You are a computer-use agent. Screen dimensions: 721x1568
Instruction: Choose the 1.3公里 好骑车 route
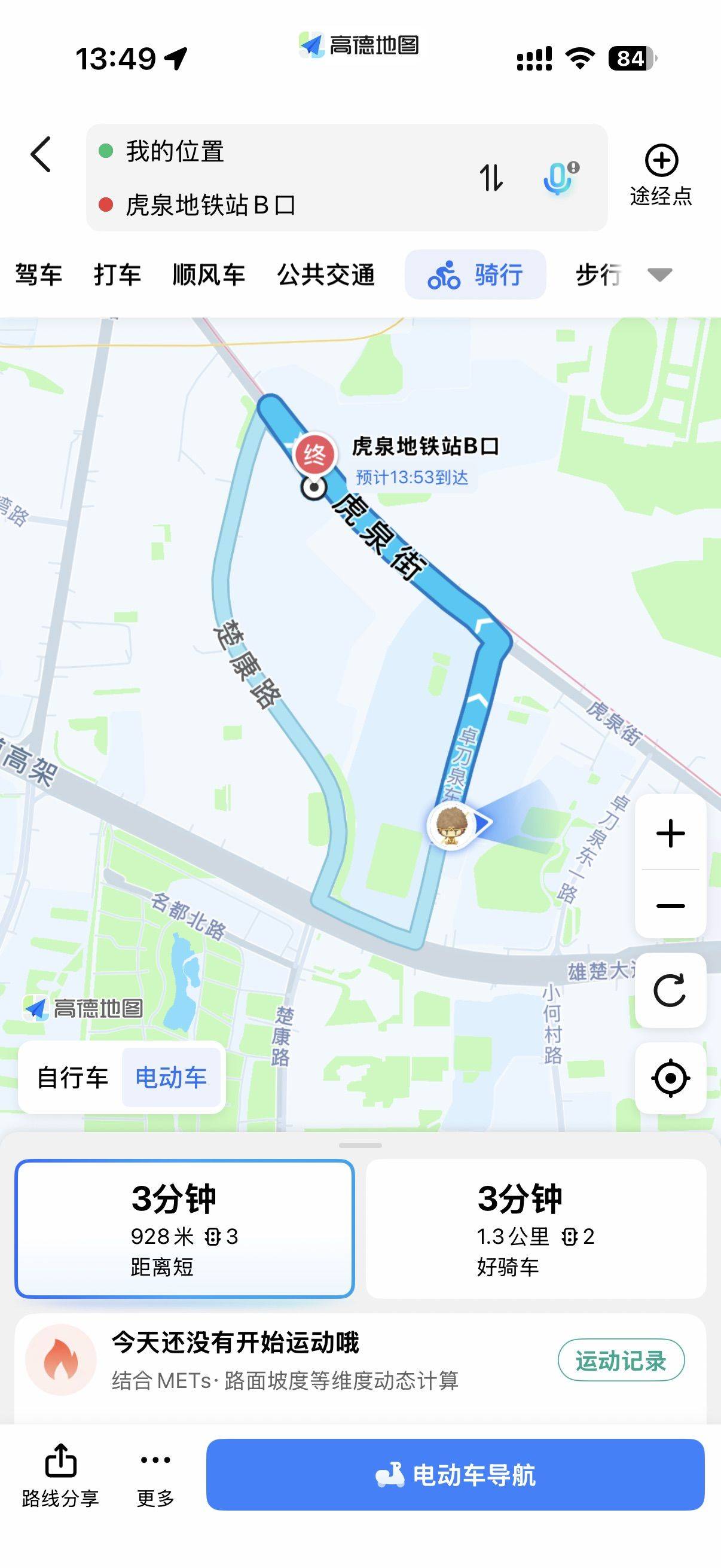536,1228
